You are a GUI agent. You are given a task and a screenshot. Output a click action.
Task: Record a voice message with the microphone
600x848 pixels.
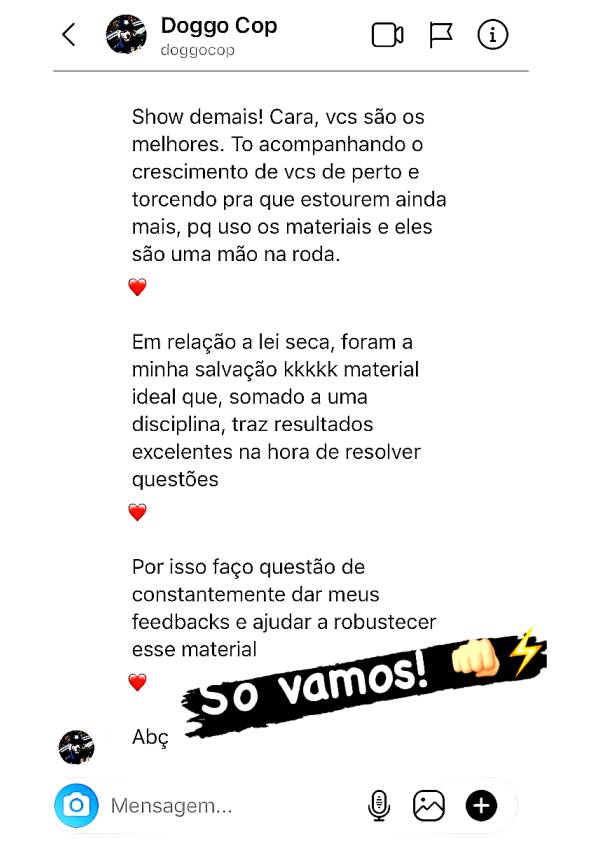point(379,805)
